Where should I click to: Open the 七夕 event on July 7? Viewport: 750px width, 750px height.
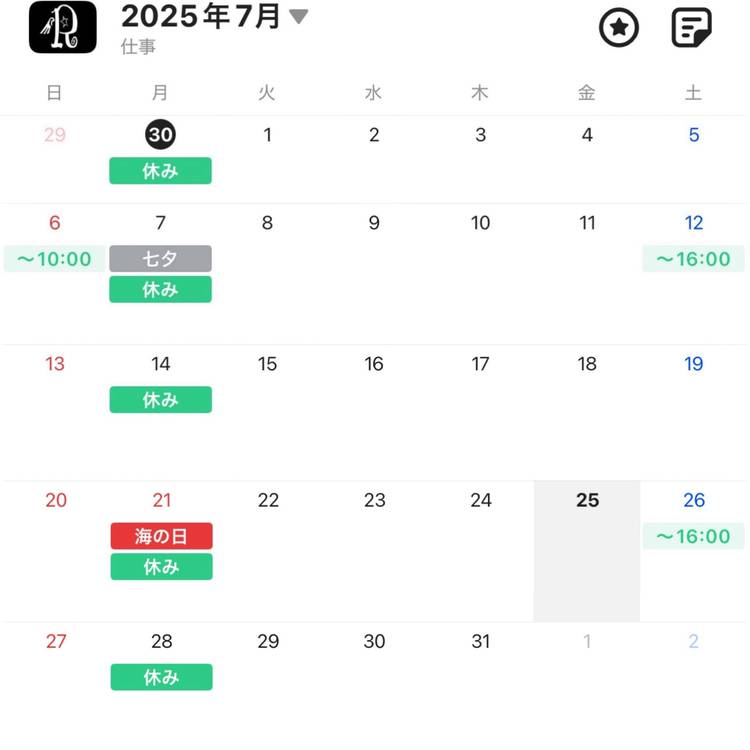coord(160,259)
